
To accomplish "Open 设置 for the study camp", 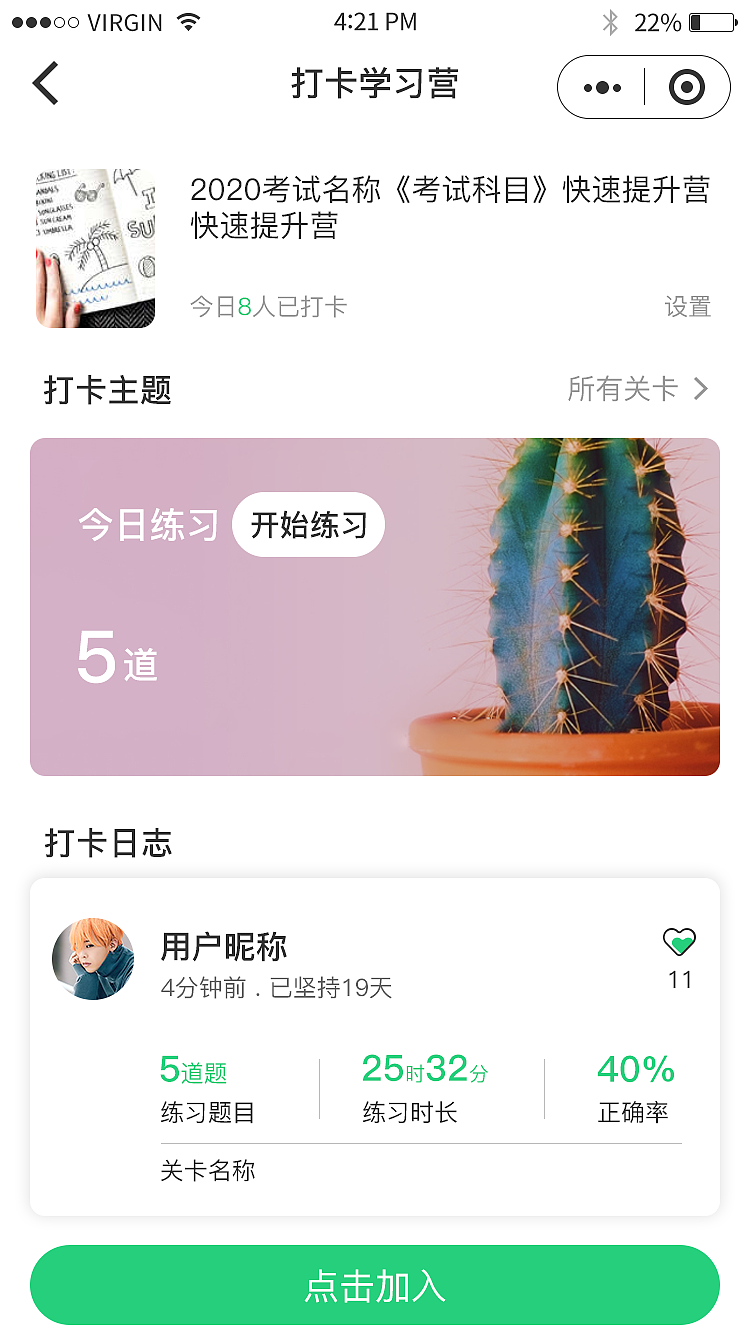I will tap(687, 309).
